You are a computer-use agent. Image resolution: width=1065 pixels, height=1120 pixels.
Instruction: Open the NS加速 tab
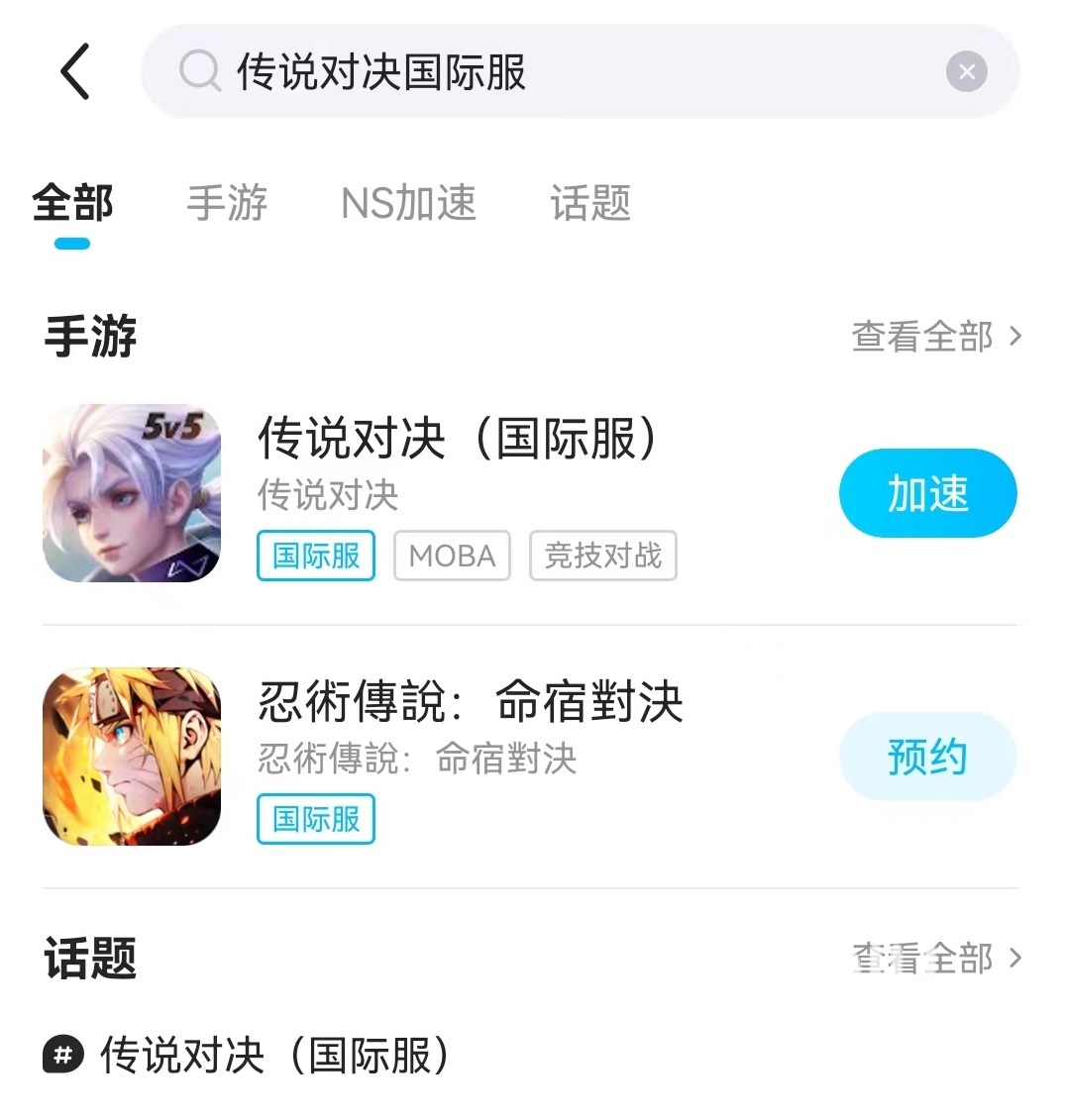tap(408, 204)
